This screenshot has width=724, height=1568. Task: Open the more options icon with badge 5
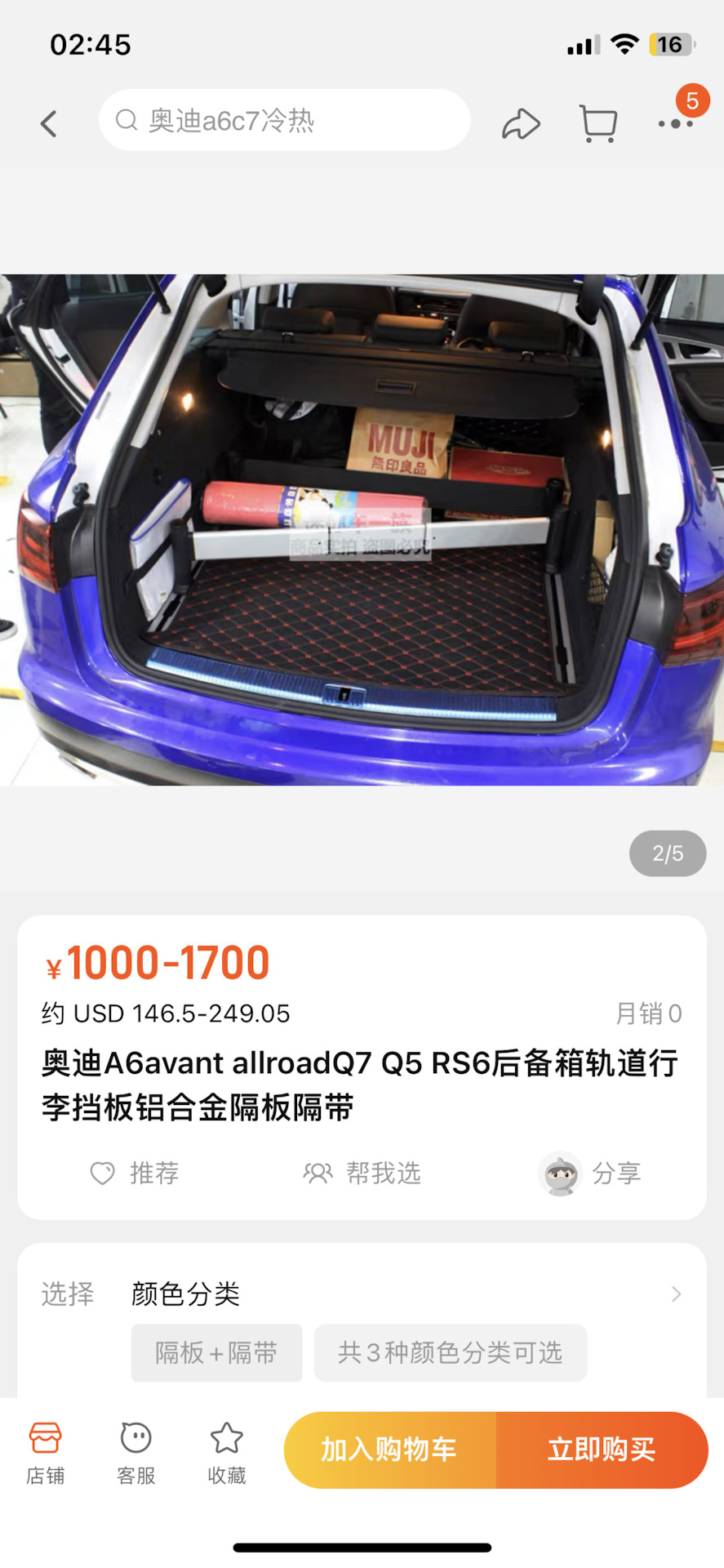(x=676, y=124)
